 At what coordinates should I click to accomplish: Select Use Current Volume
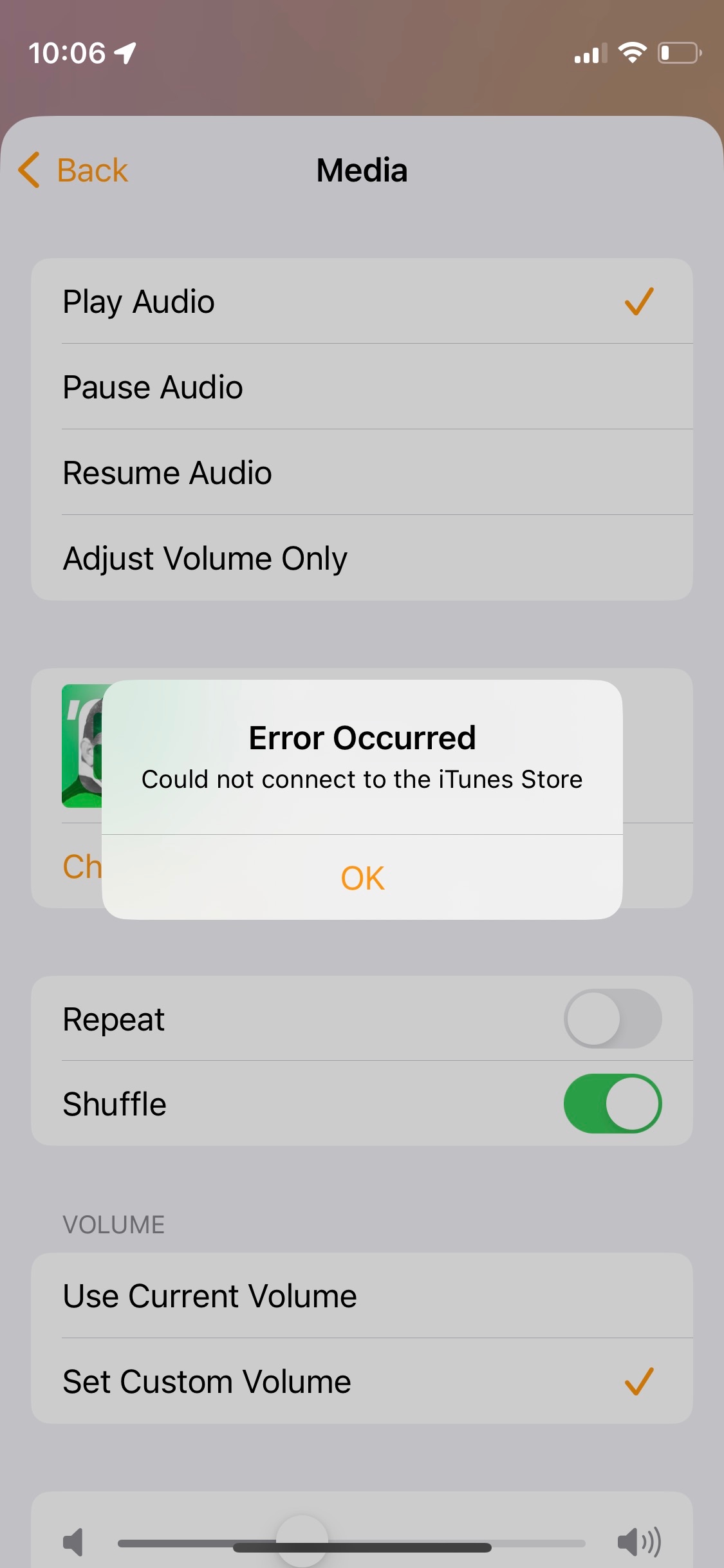pyautogui.click(x=360, y=1296)
